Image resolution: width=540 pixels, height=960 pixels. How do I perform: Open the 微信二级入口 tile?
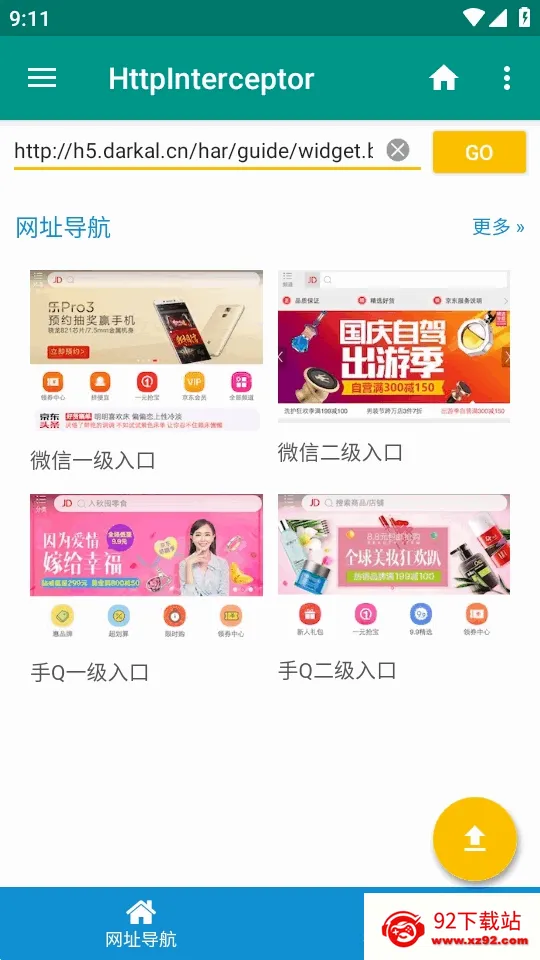[x=394, y=367]
